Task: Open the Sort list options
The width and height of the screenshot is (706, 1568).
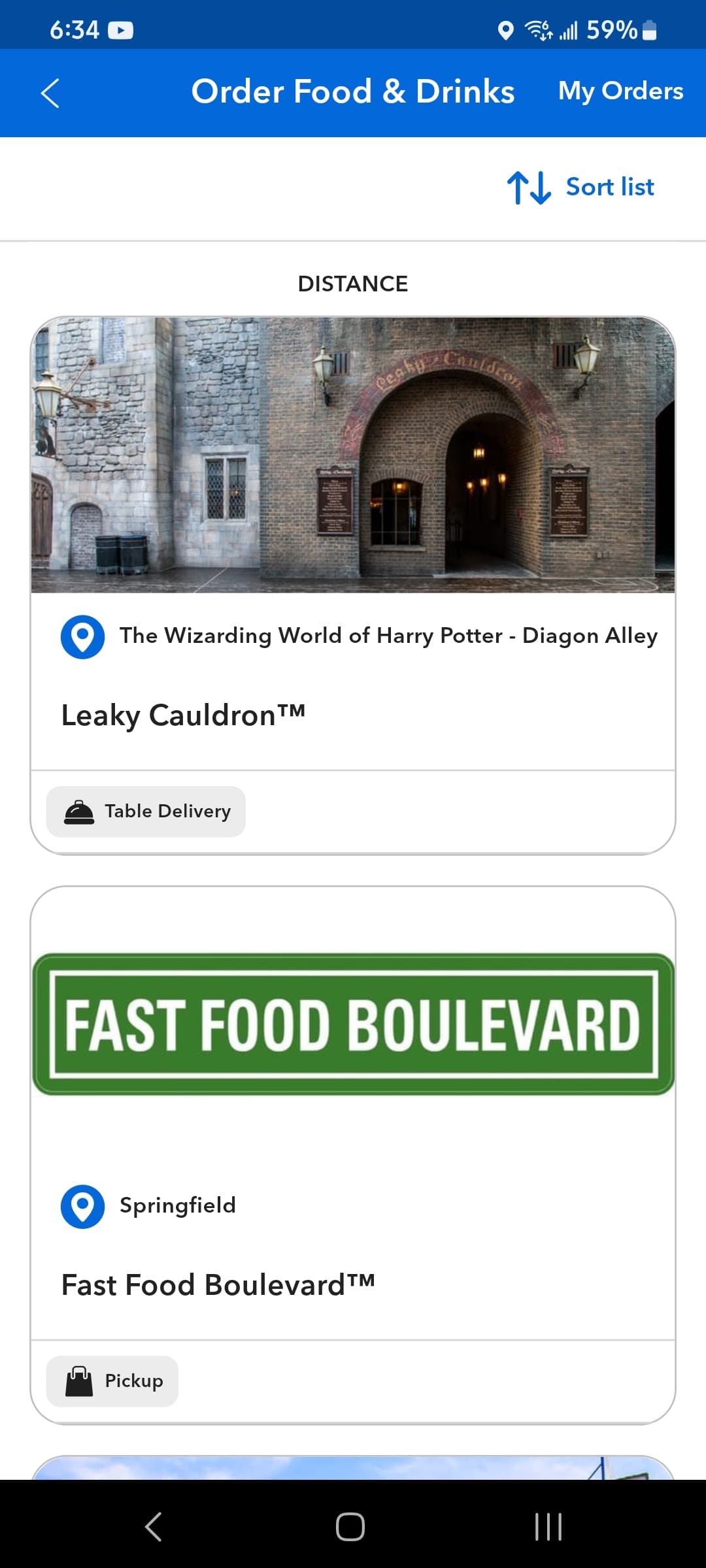Action: [x=580, y=188]
